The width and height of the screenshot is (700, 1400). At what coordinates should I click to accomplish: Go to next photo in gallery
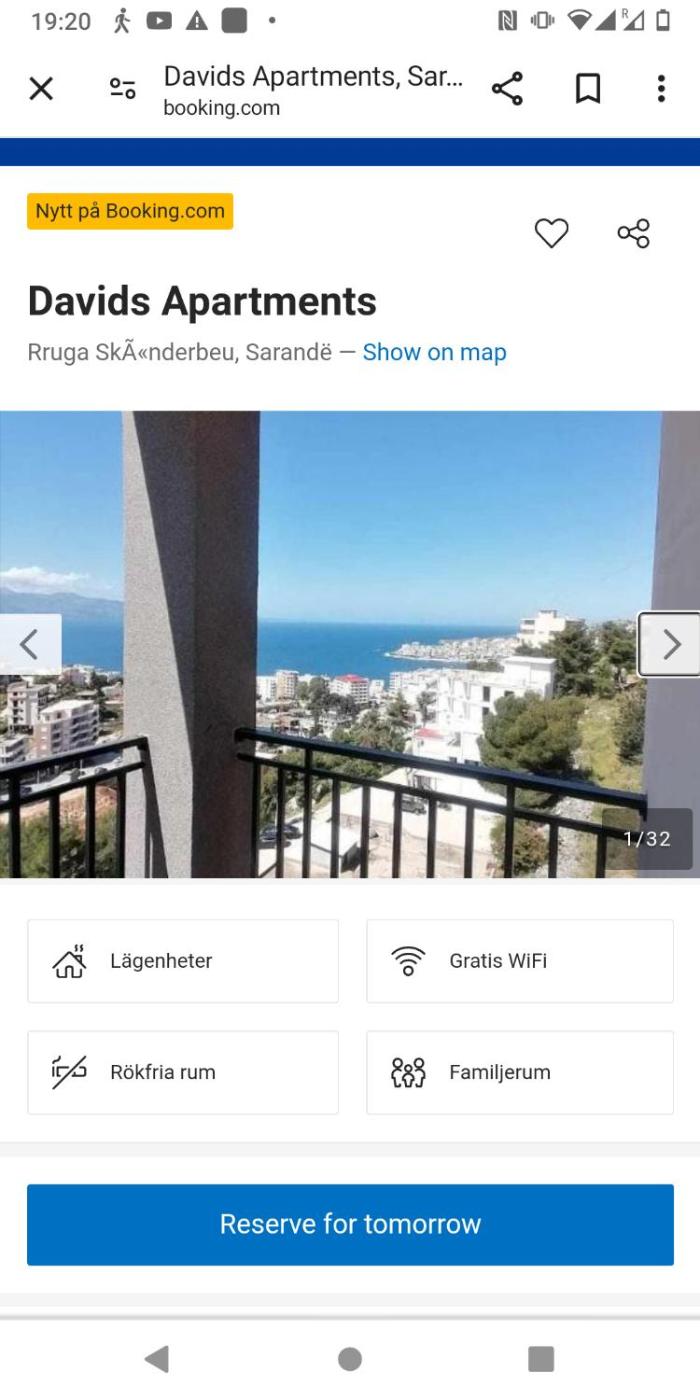click(670, 644)
